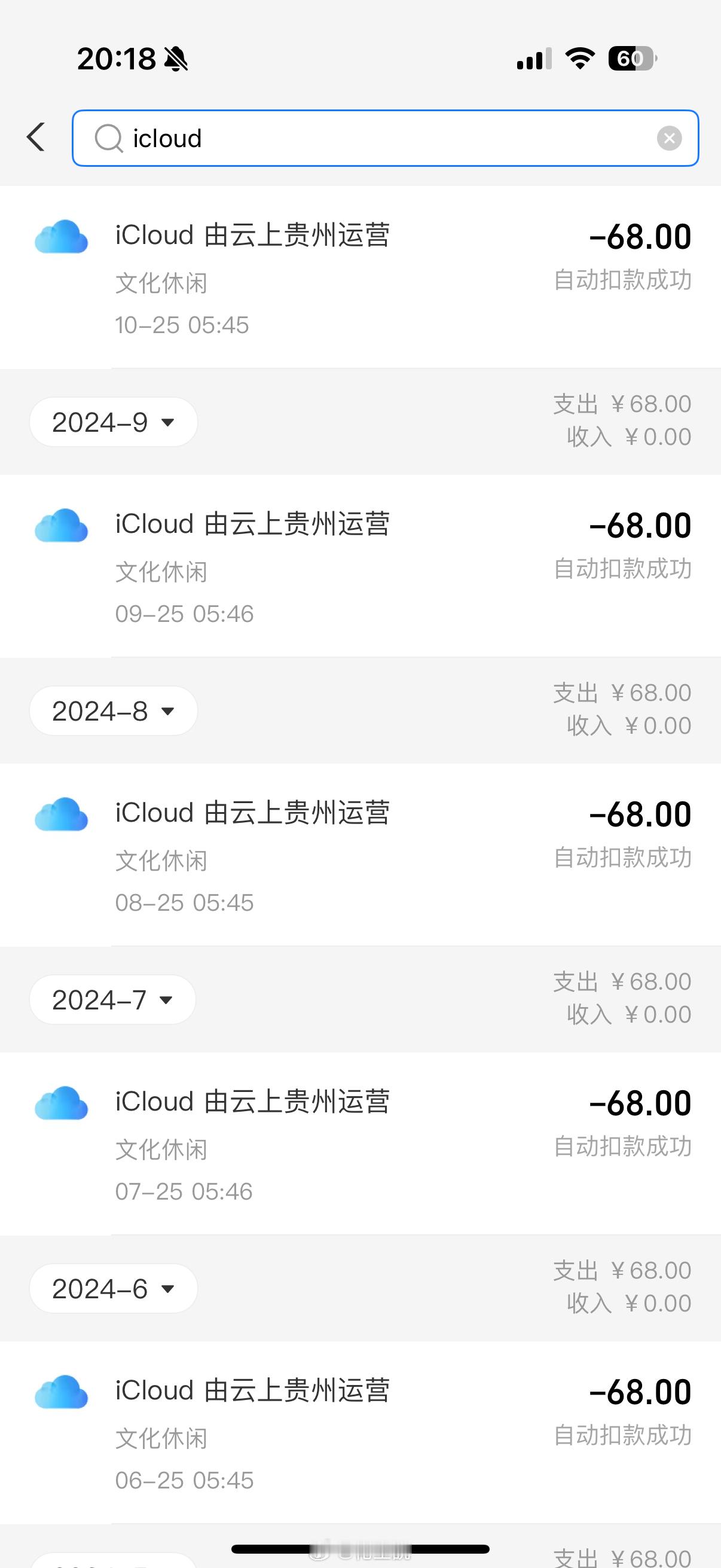The width and height of the screenshot is (721, 1568).
Task: Open the 08-25 05:45 iCloud payment
Action: (360, 855)
